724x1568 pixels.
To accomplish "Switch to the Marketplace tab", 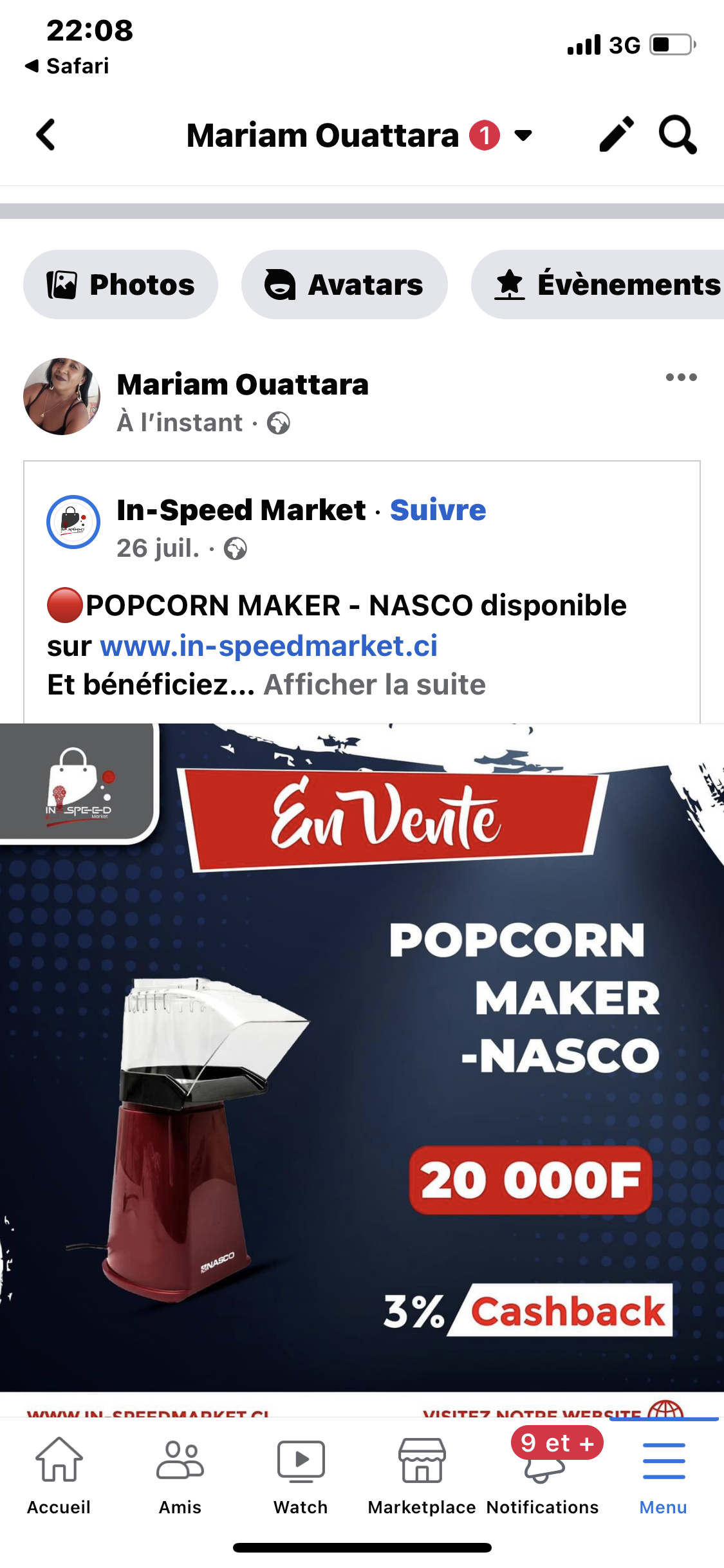I will click(422, 1474).
